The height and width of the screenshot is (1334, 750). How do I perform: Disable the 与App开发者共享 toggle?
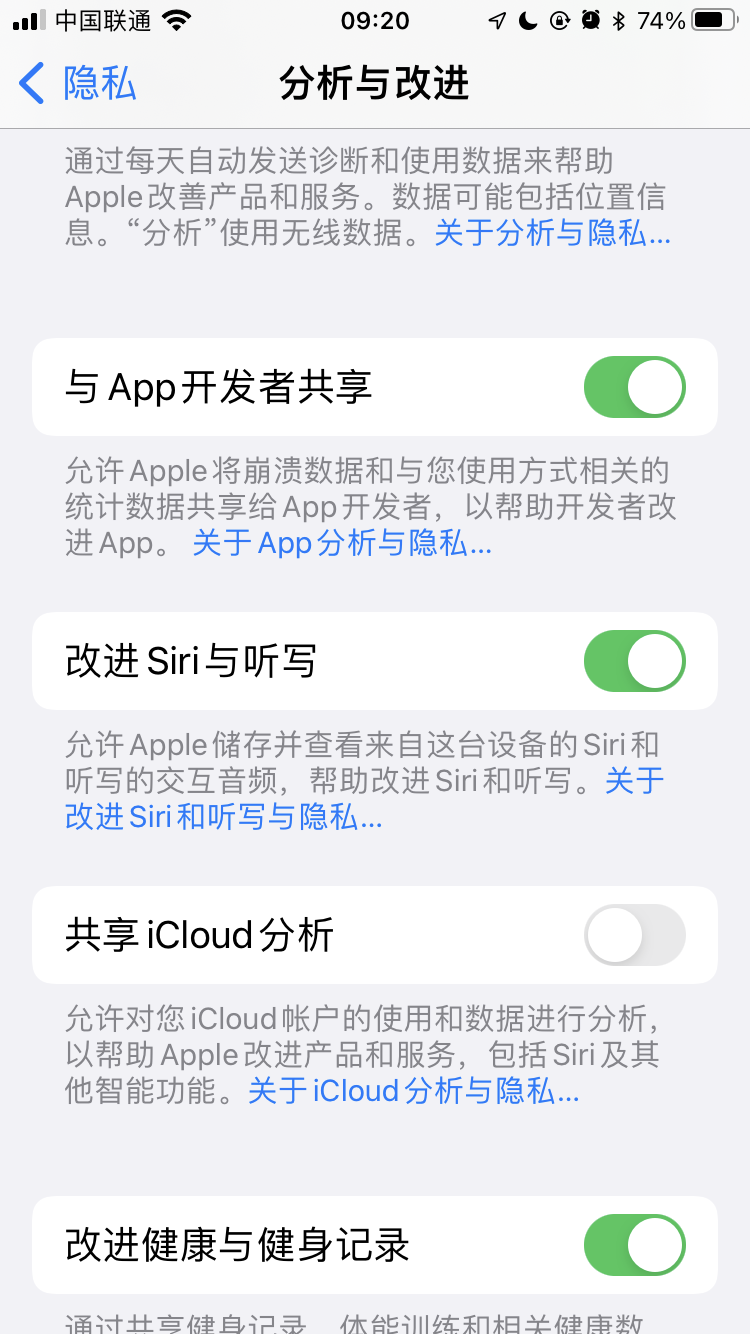(635, 387)
